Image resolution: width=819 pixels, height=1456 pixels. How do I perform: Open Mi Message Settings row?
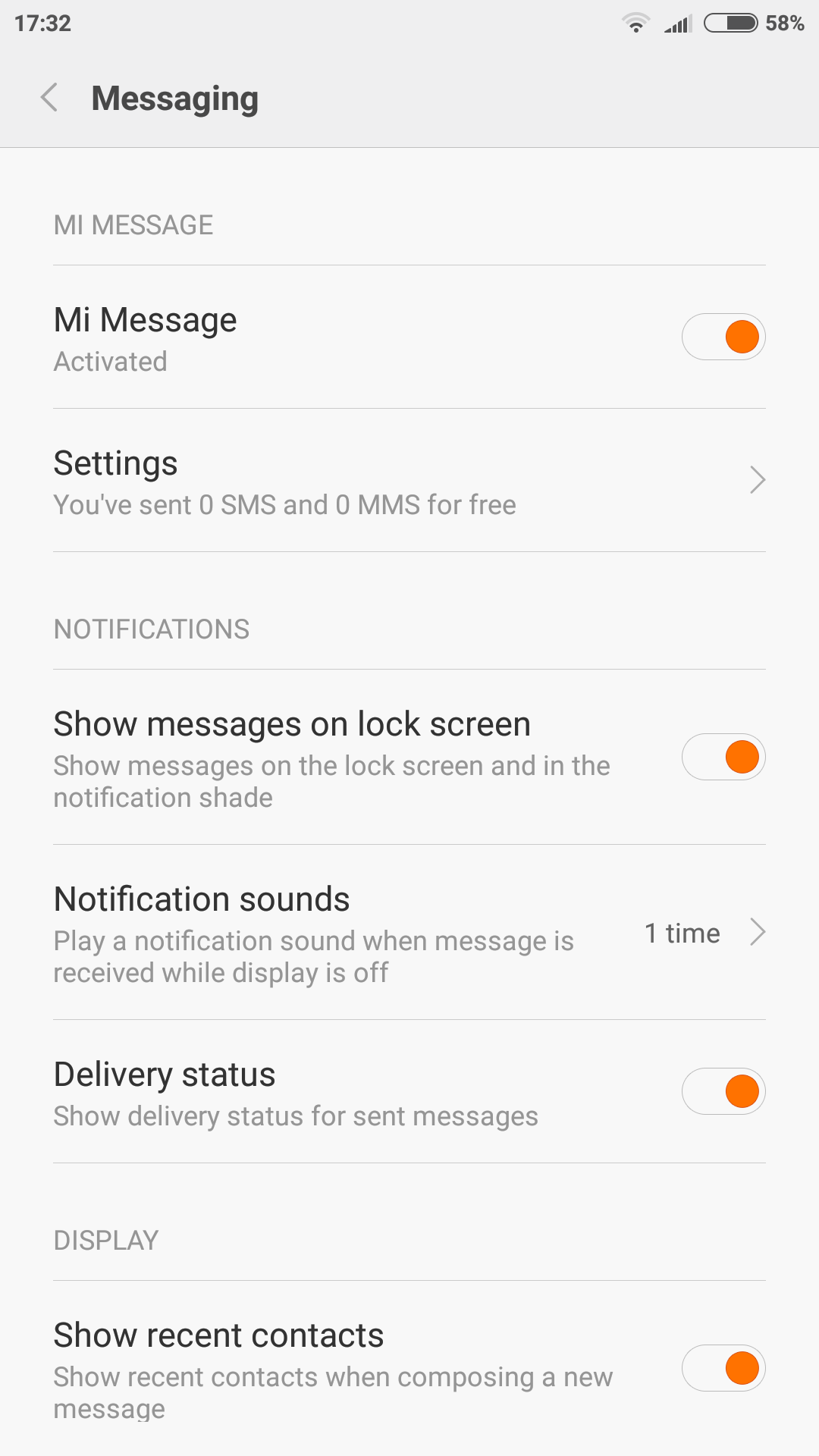point(409,480)
